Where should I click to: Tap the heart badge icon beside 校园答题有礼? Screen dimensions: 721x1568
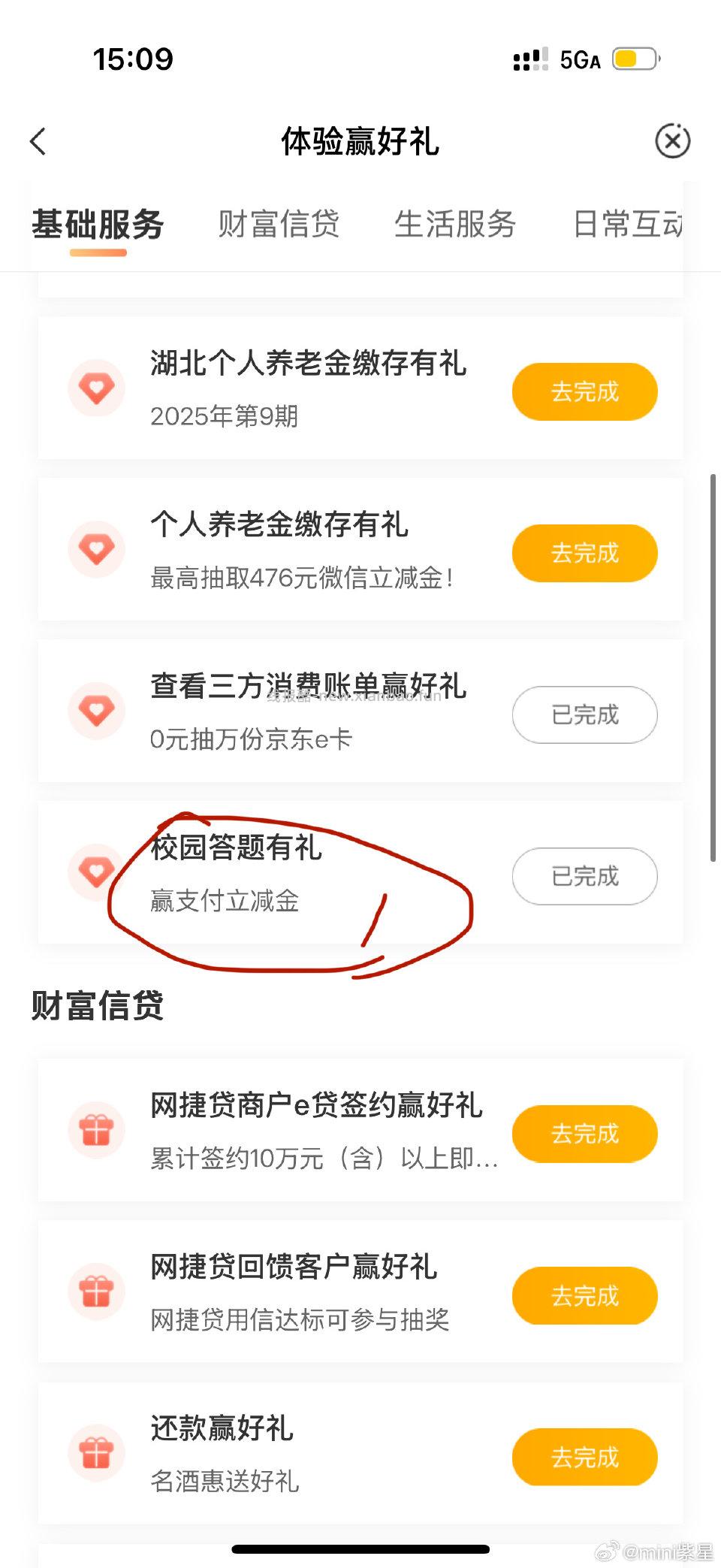click(x=96, y=872)
